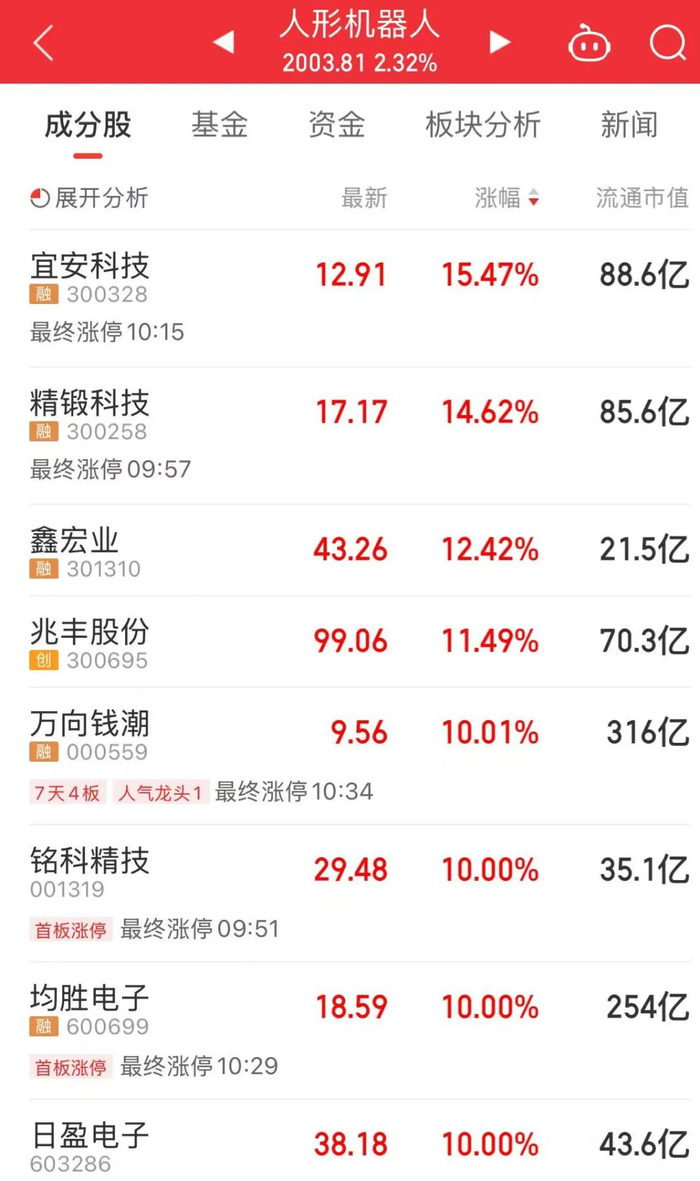Go back using the top-left arrow
The width and height of the screenshot is (700, 1181).
pyautogui.click(x=42, y=43)
